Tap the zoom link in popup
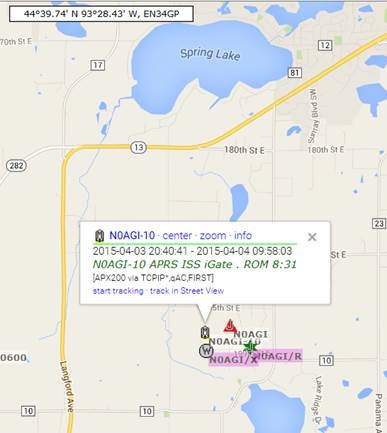 (x=213, y=235)
